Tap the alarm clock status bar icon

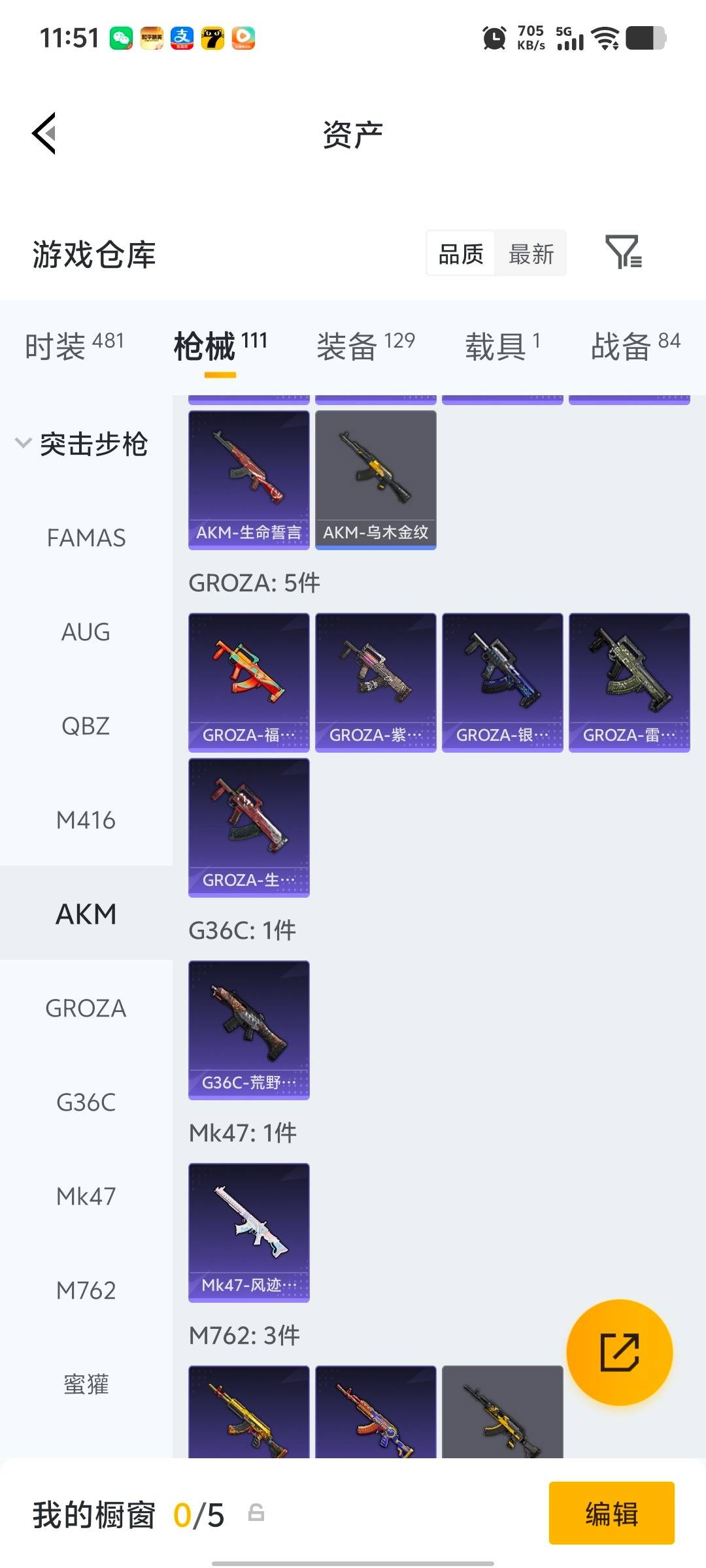click(x=495, y=38)
